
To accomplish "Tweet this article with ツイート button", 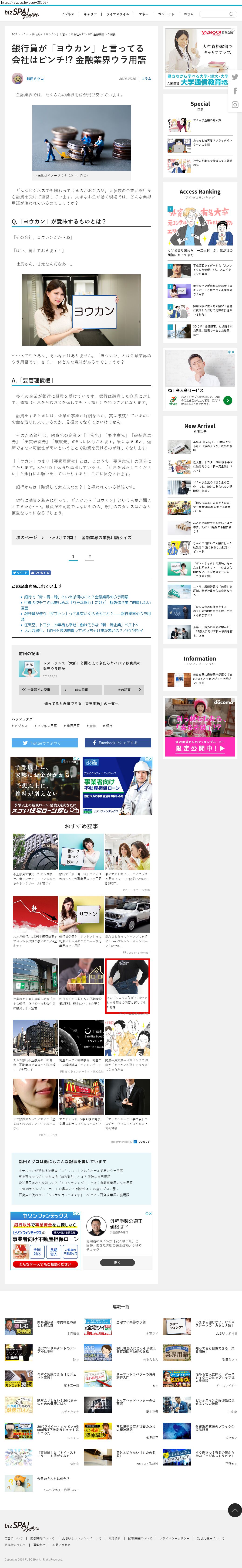I will point(20,573).
